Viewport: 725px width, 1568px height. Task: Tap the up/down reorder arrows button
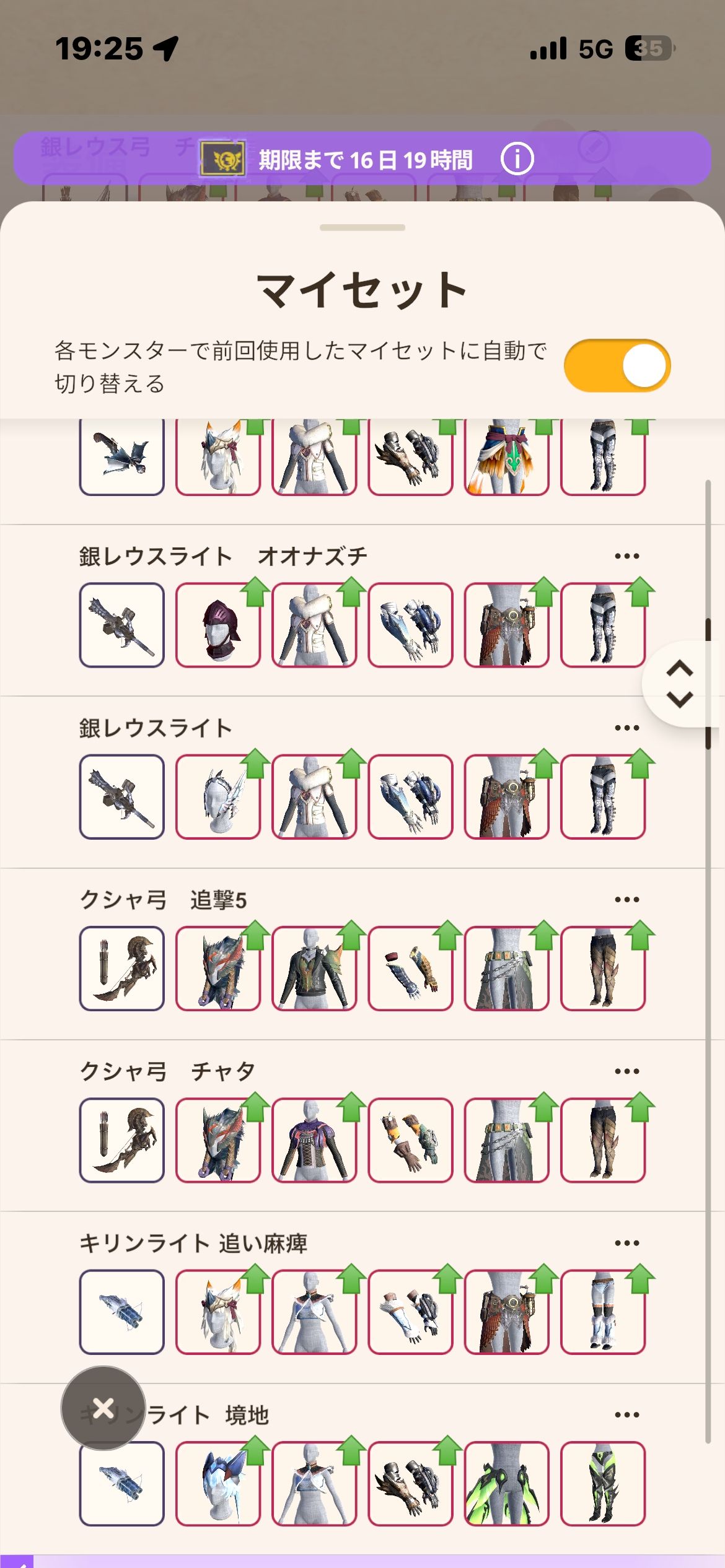(x=680, y=684)
